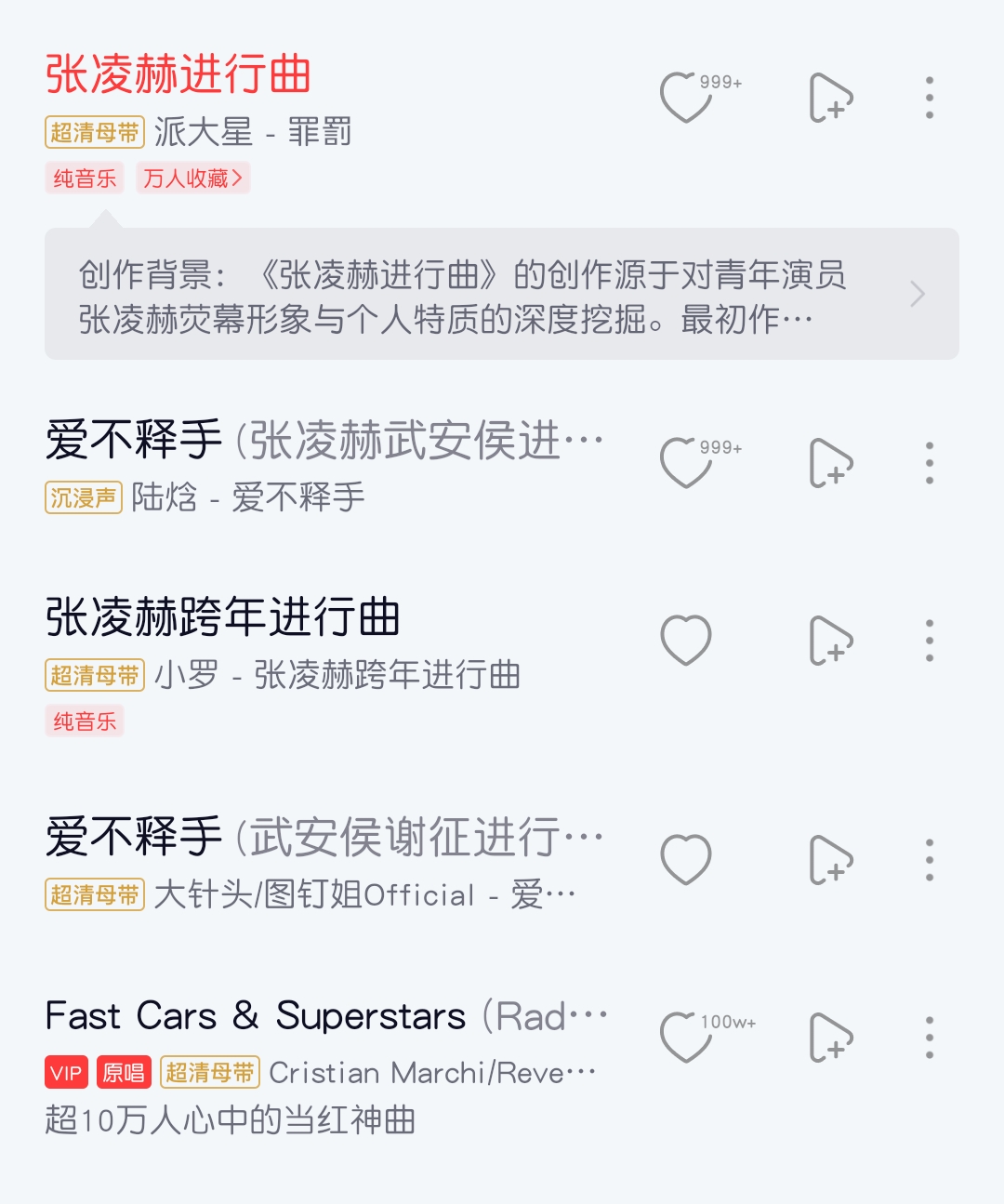Add 陆焓's 爱不释手 to play queue
The height and width of the screenshot is (1204, 1004).
pos(830,463)
